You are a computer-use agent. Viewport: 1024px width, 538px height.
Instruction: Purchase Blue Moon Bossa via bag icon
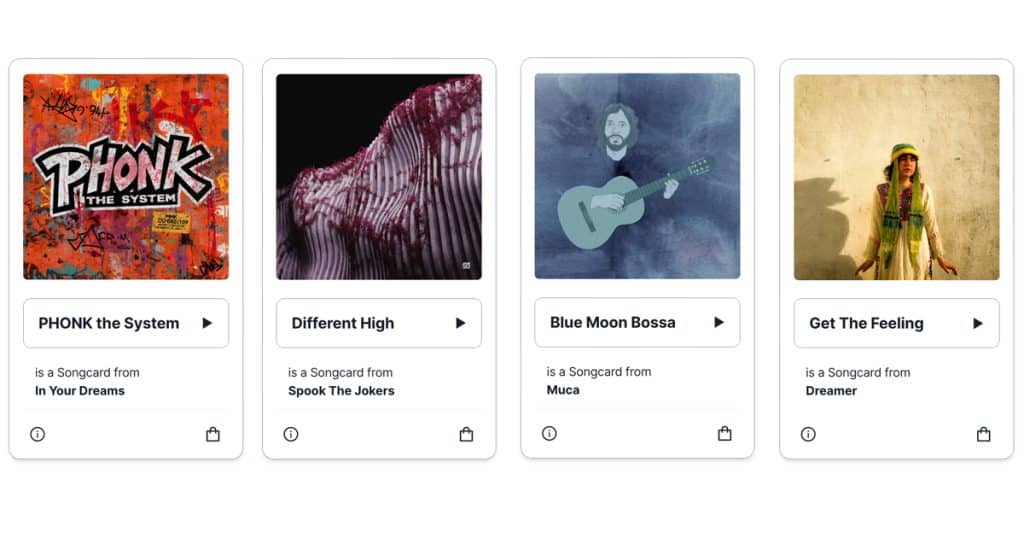point(725,433)
